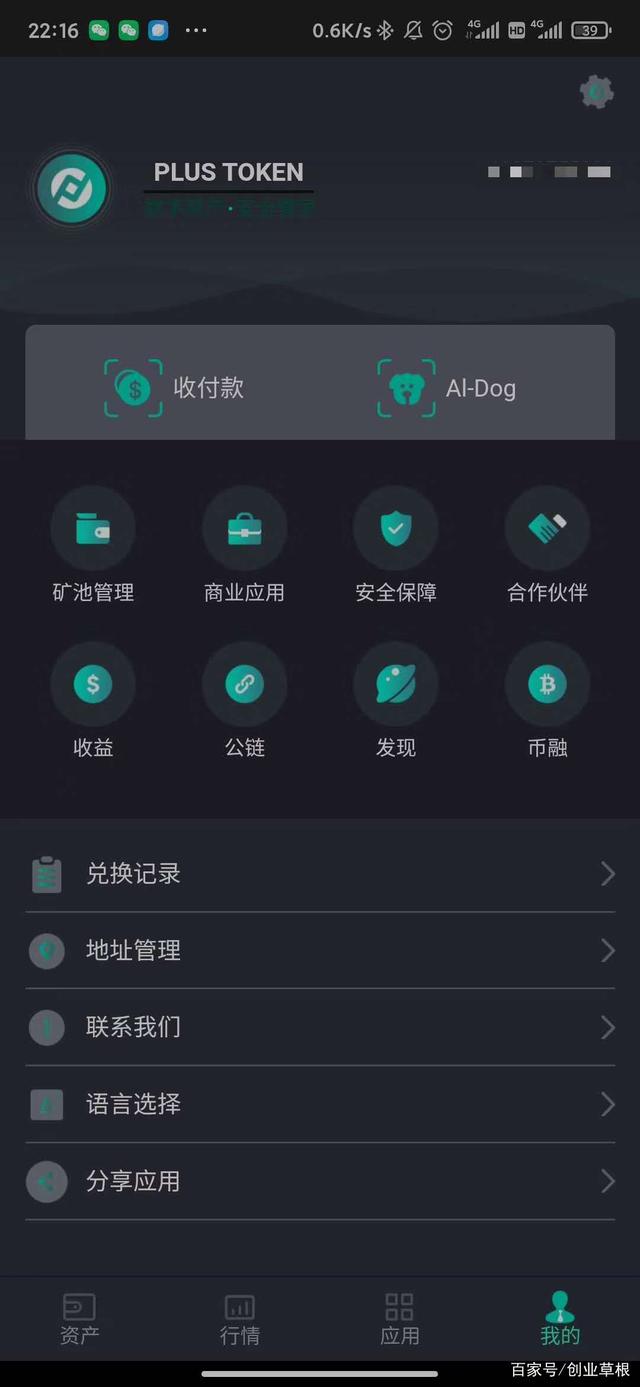Switch to the 资产 assets tab
The height and width of the screenshot is (1387, 640).
point(80,1318)
